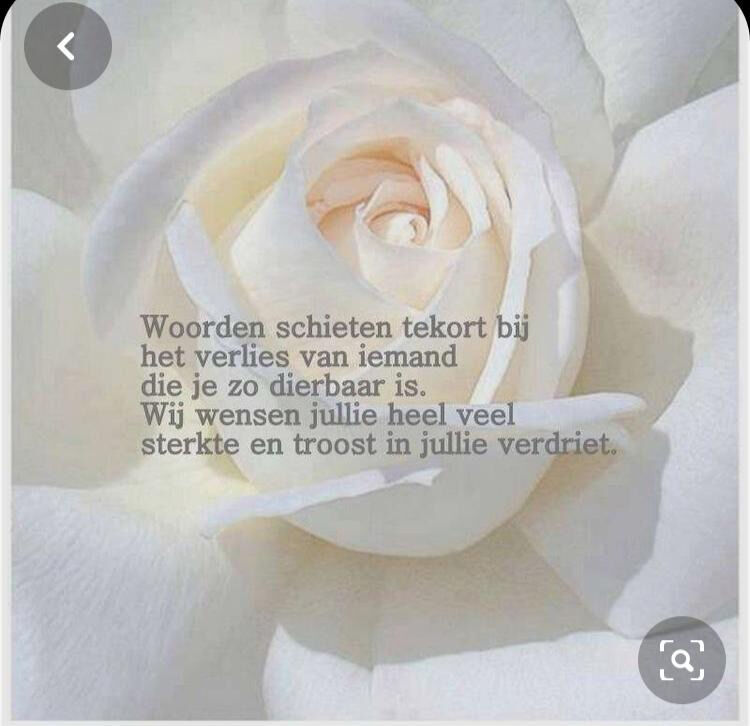750x726 pixels.
Task: Go back using the arrow button
Action: [67, 46]
